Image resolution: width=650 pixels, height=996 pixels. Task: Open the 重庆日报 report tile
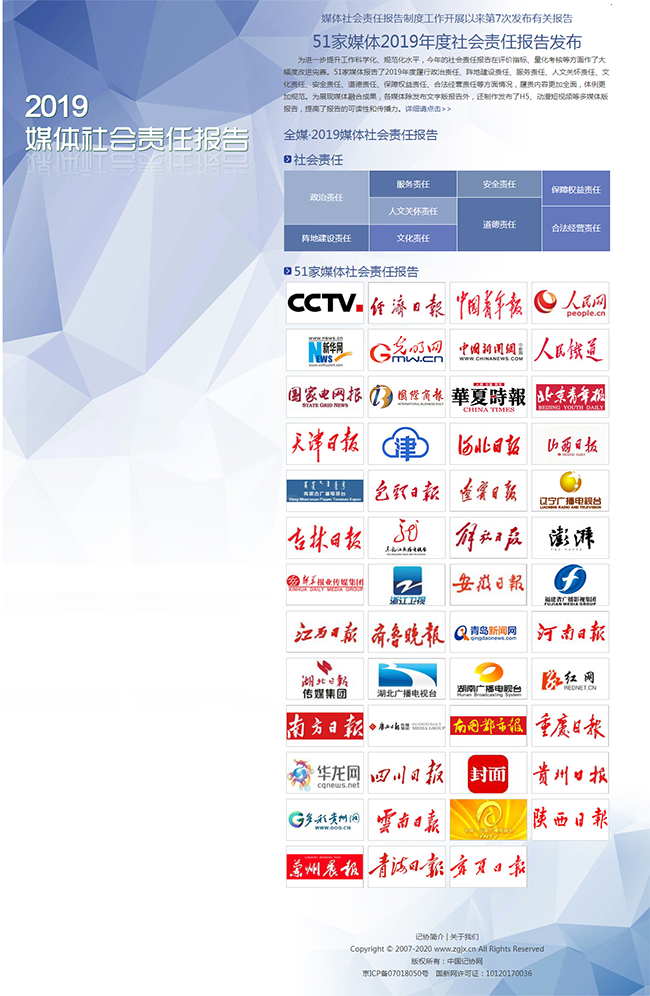point(570,726)
